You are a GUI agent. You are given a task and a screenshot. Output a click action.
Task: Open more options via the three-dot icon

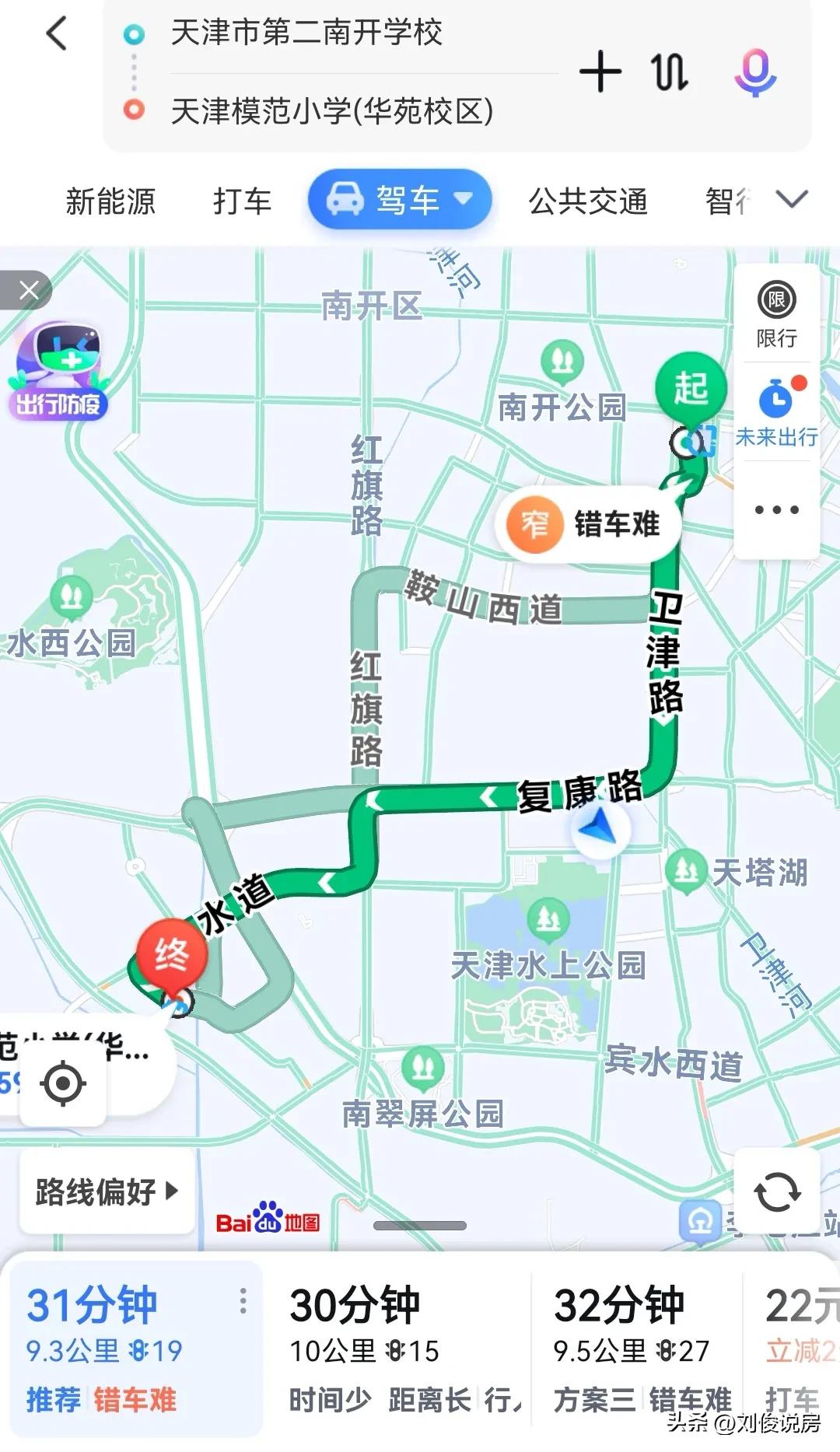pos(775,509)
